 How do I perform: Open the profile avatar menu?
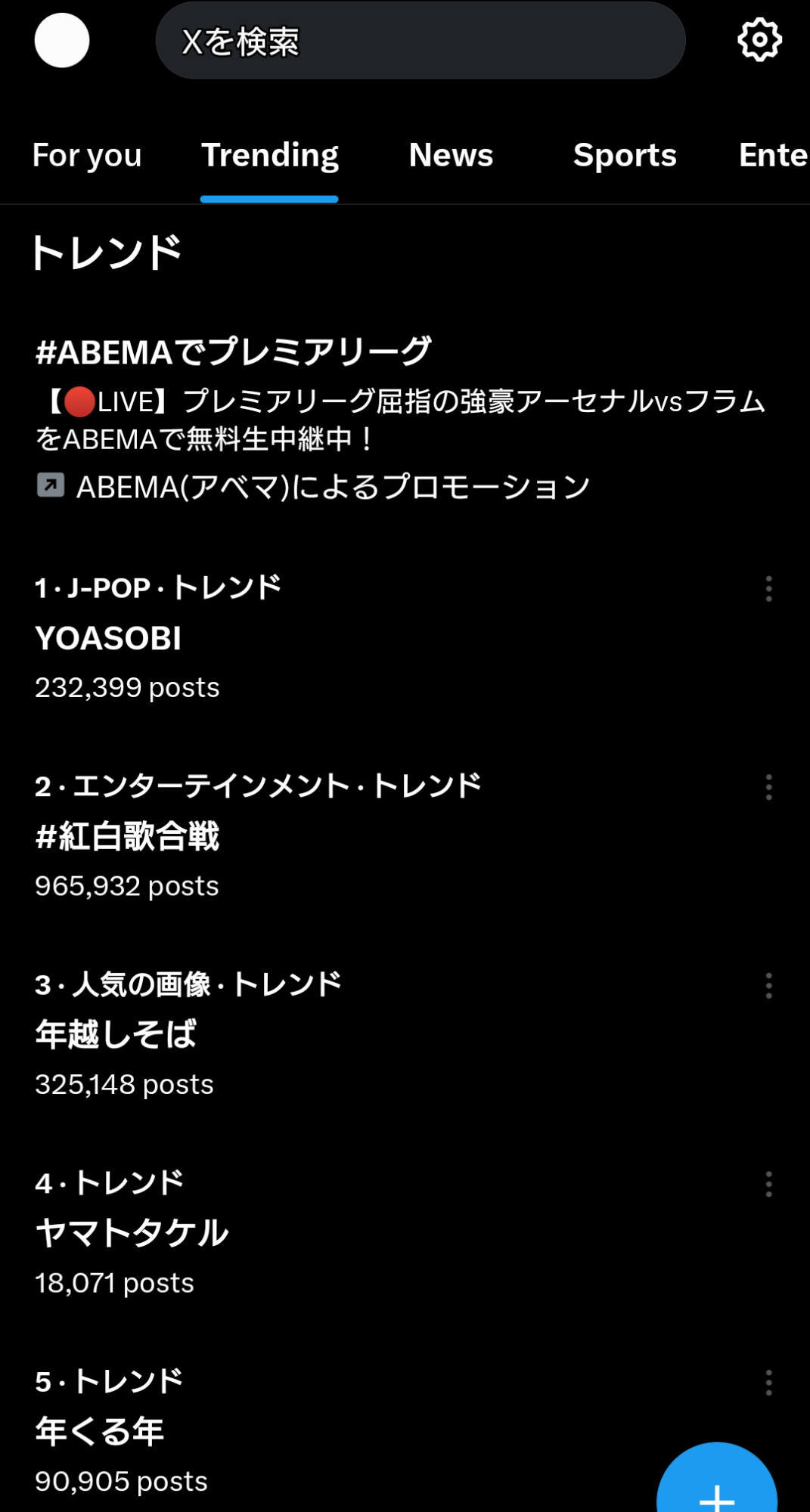[62, 41]
